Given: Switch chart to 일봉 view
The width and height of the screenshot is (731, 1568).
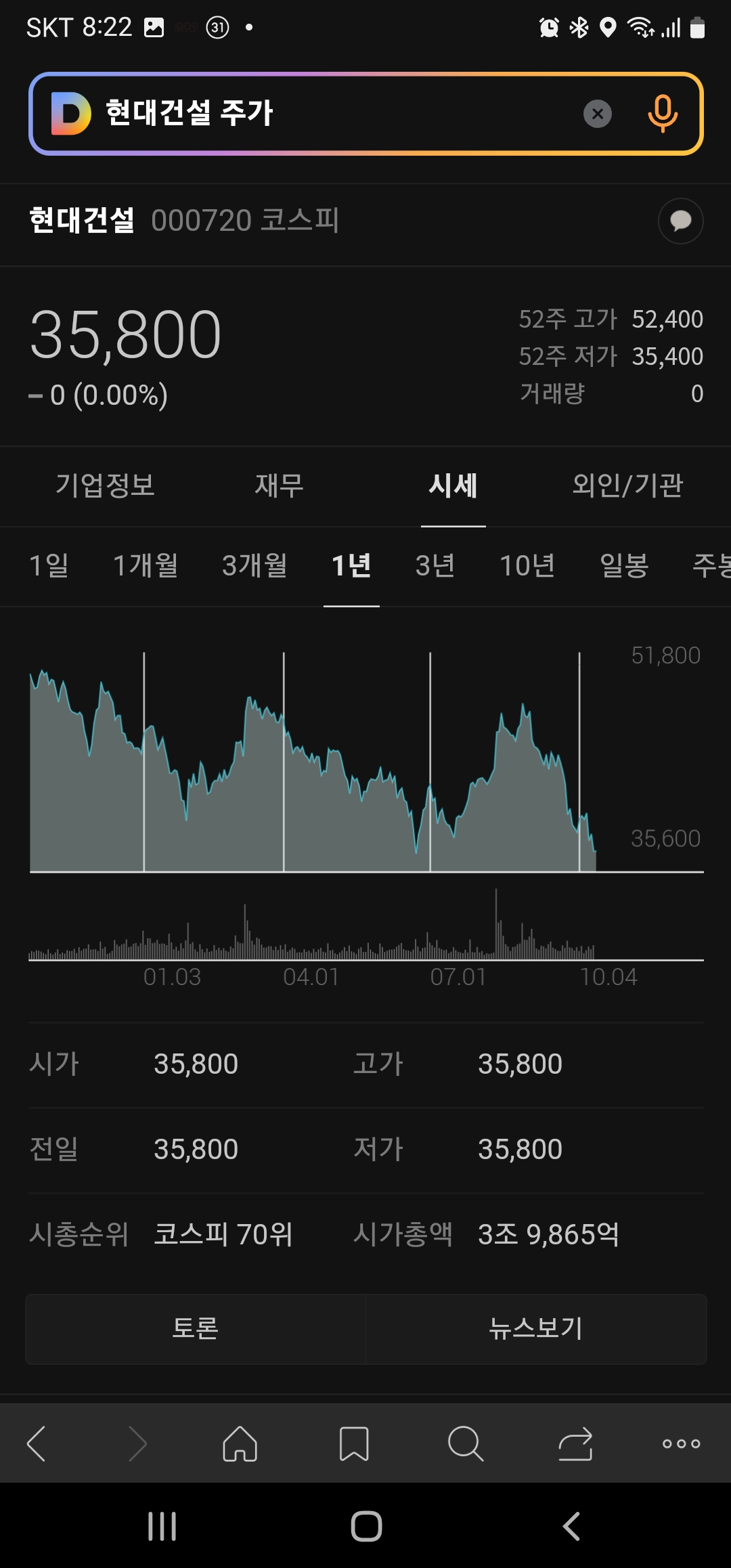Looking at the screenshot, I should [x=624, y=565].
